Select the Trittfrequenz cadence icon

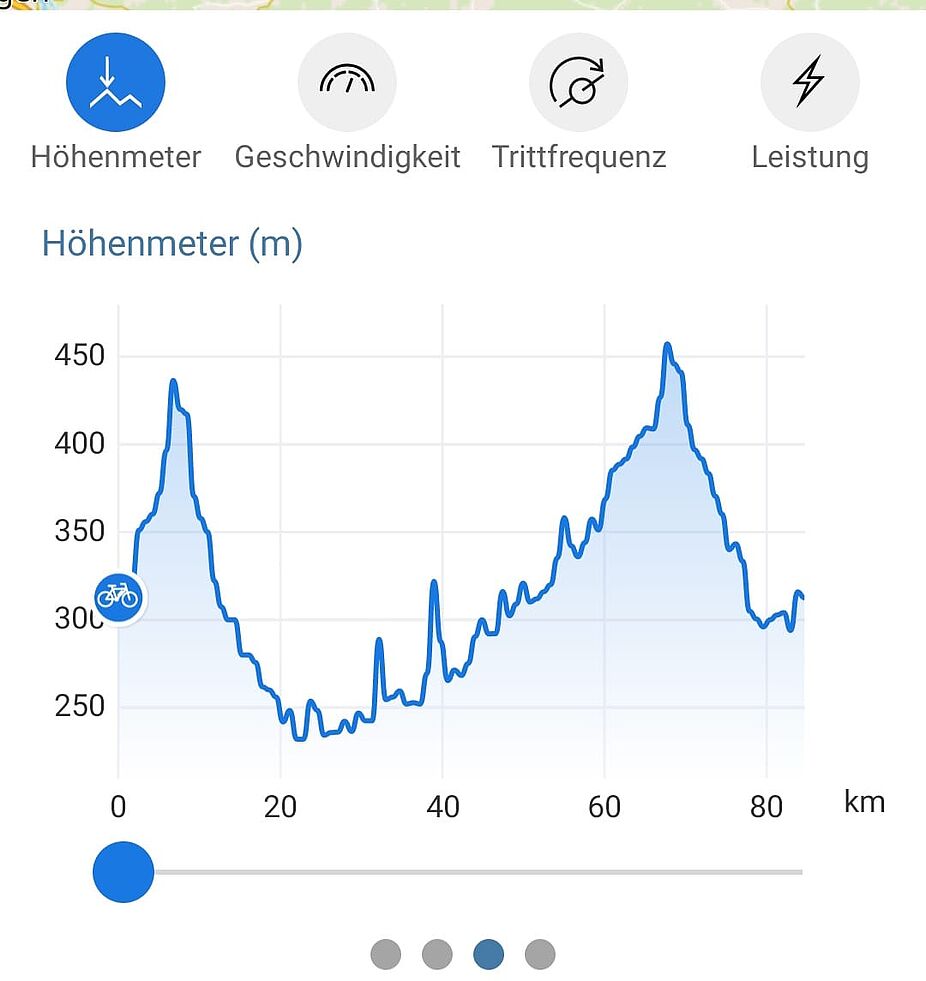[x=578, y=81]
